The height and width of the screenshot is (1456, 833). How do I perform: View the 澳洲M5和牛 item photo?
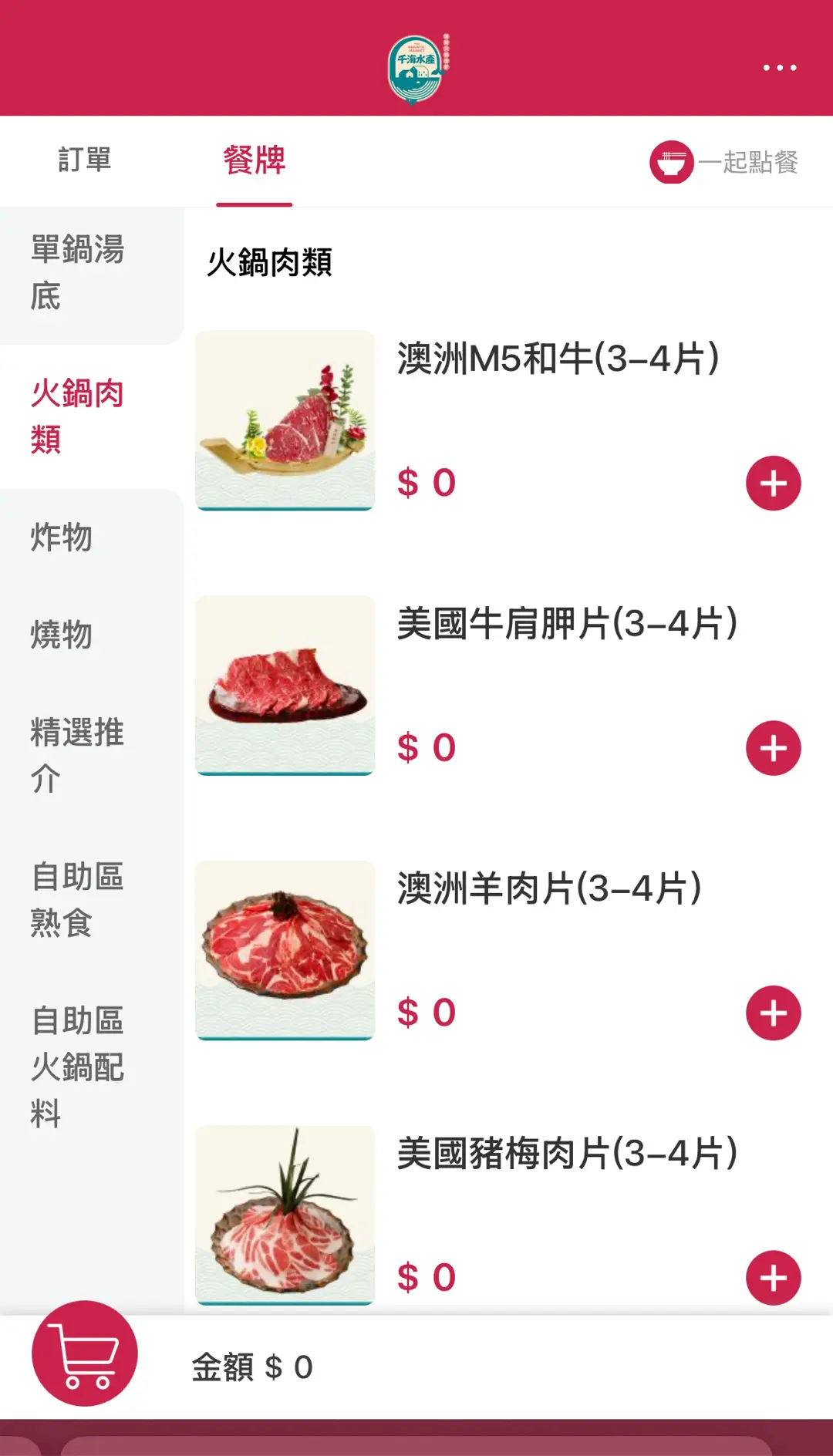tap(285, 420)
